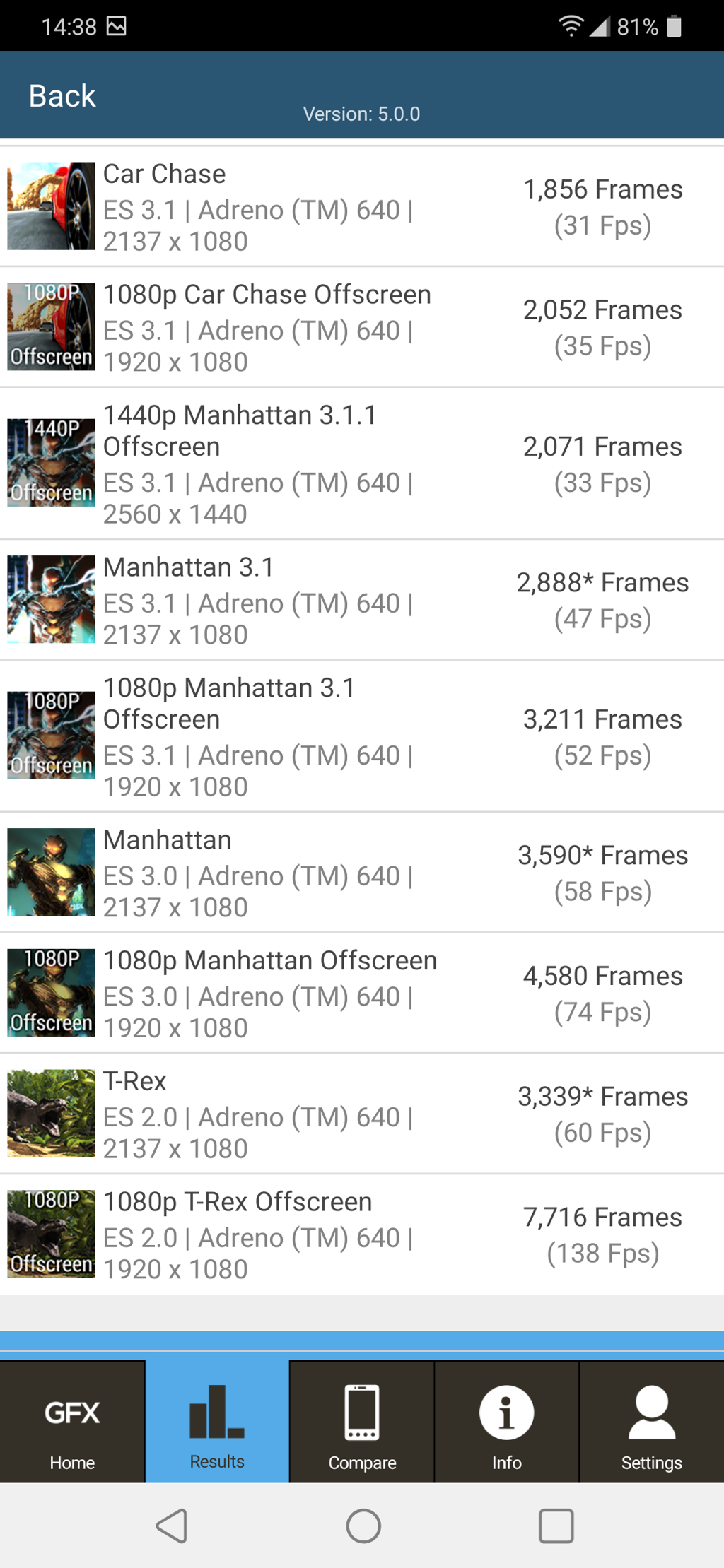Open 1080p T-Rex Offscreen result
The image size is (724, 1568).
(362, 1234)
